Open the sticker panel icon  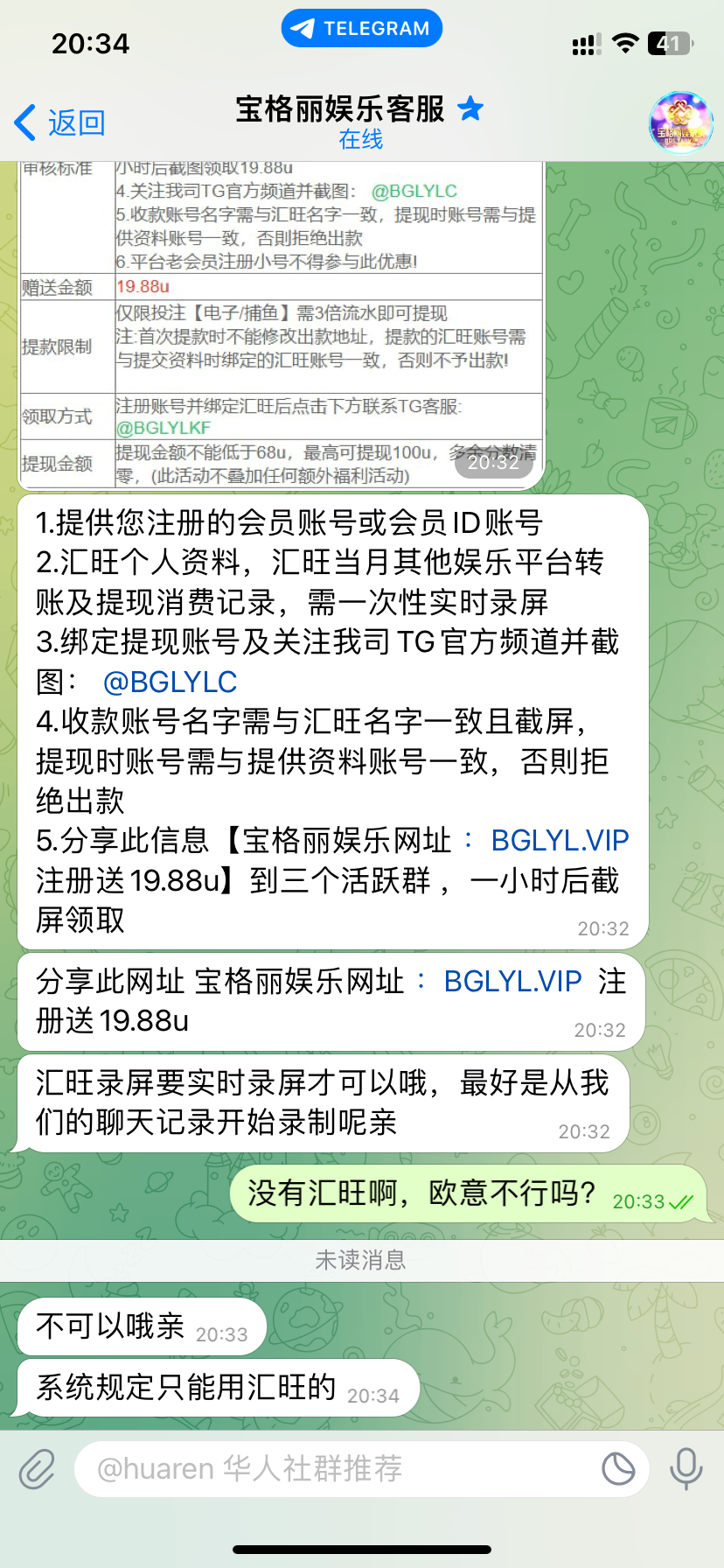pos(618,1469)
